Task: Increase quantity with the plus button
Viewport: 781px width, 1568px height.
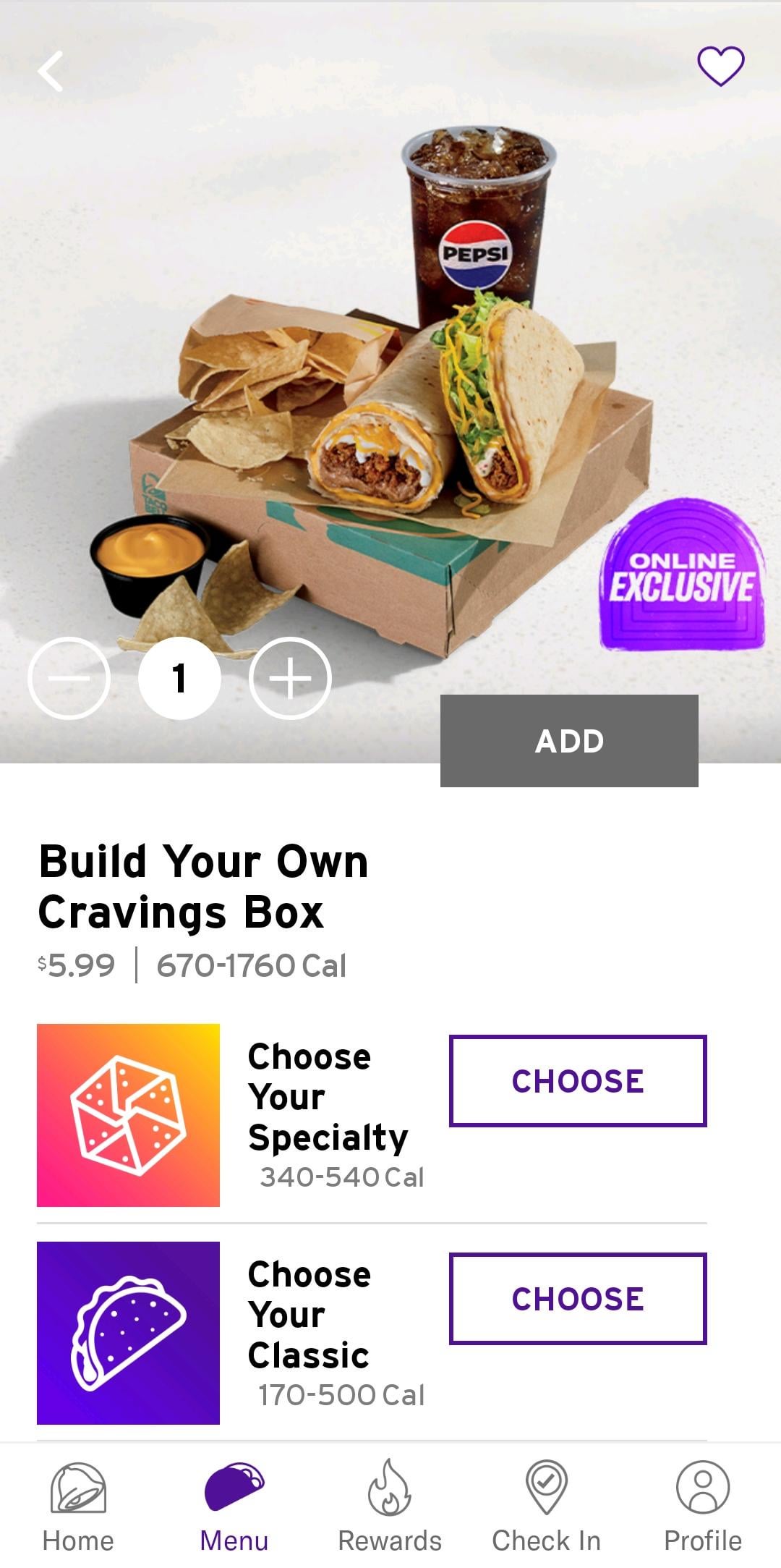Action: [x=290, y=678]
